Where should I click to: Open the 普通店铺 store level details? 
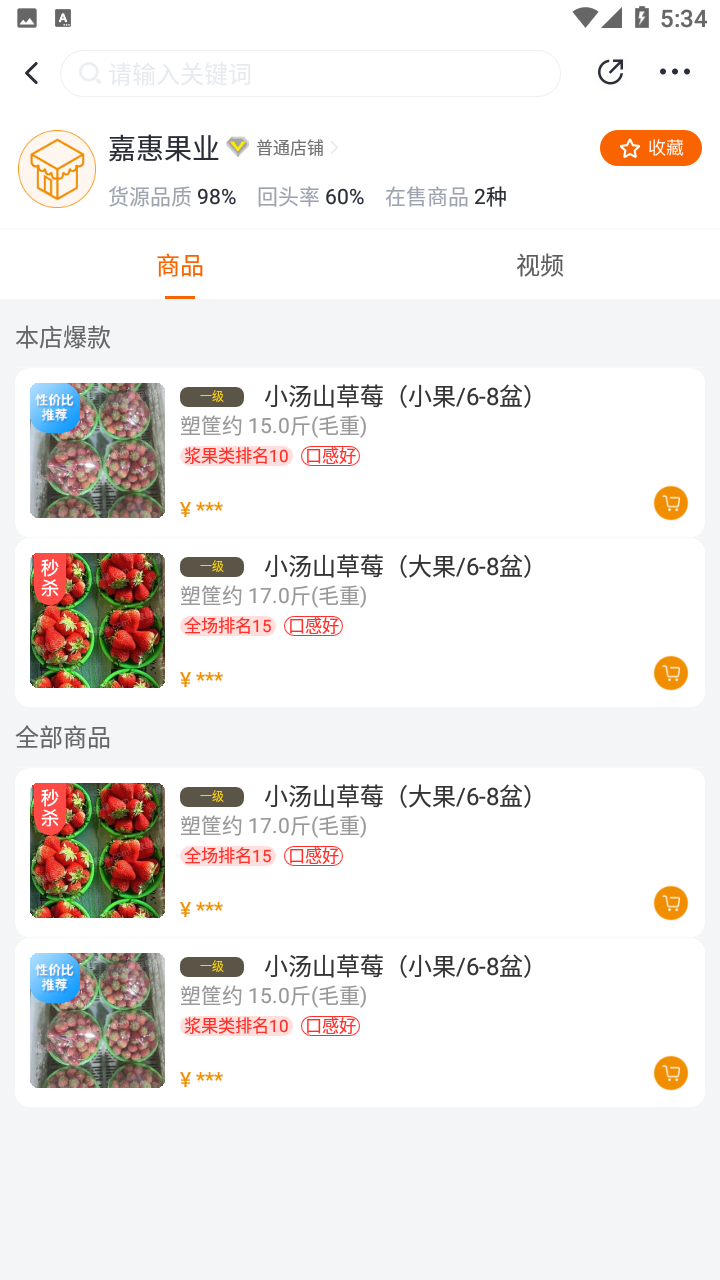(x=295, y=148)
